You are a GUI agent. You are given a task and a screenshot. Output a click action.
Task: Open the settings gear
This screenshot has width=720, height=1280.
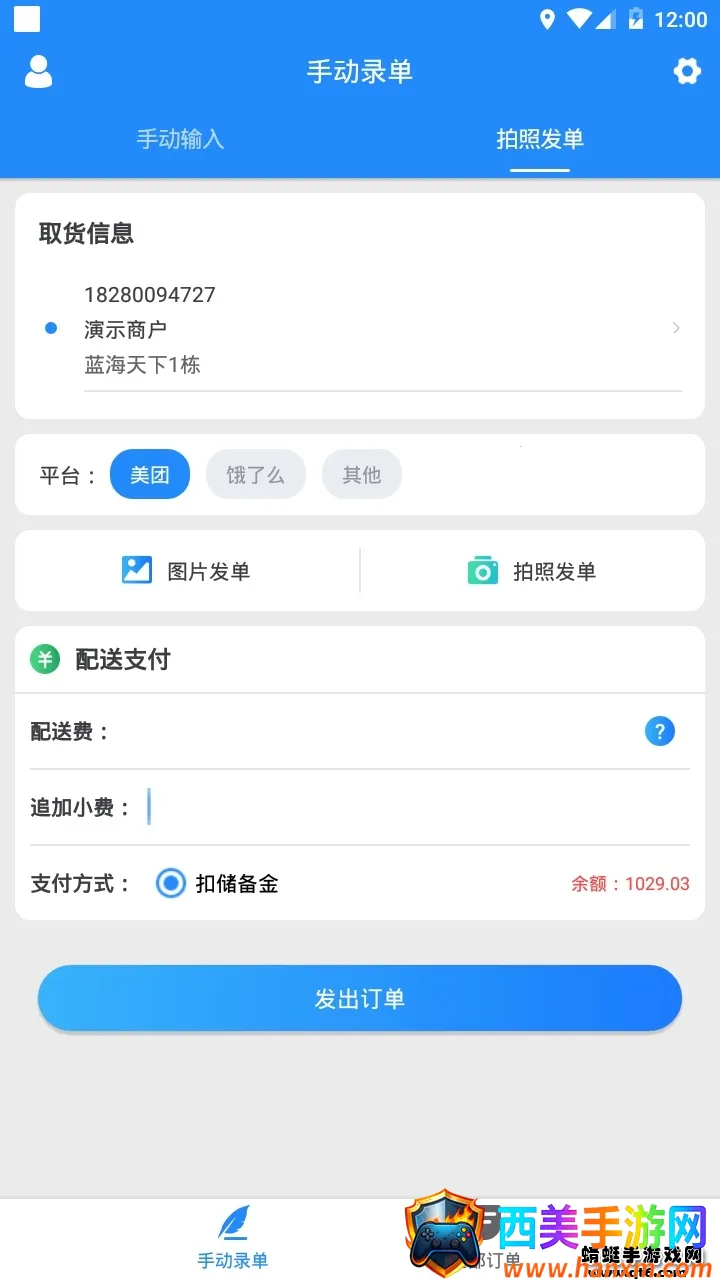tap(686, 71)
